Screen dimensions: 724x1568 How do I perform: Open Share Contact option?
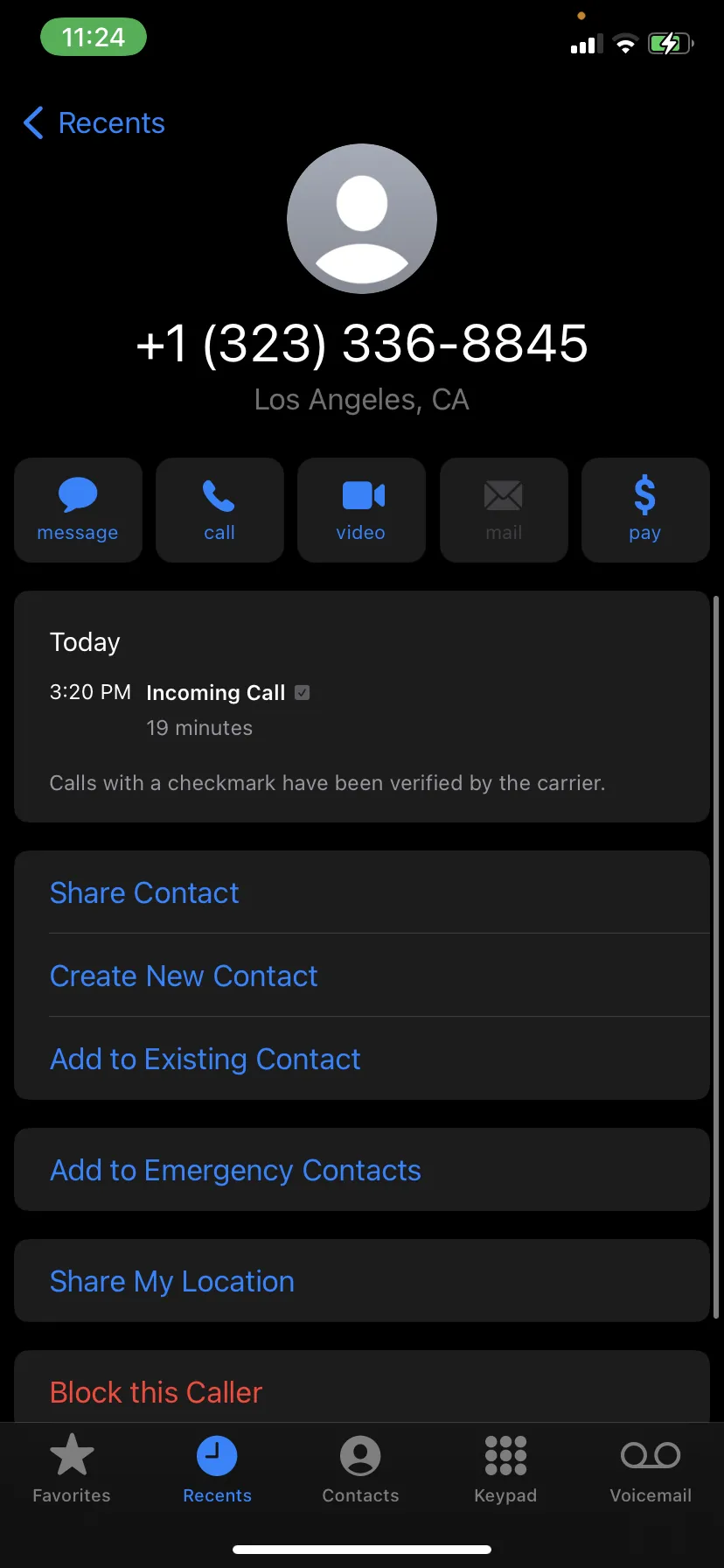(362, 892)
